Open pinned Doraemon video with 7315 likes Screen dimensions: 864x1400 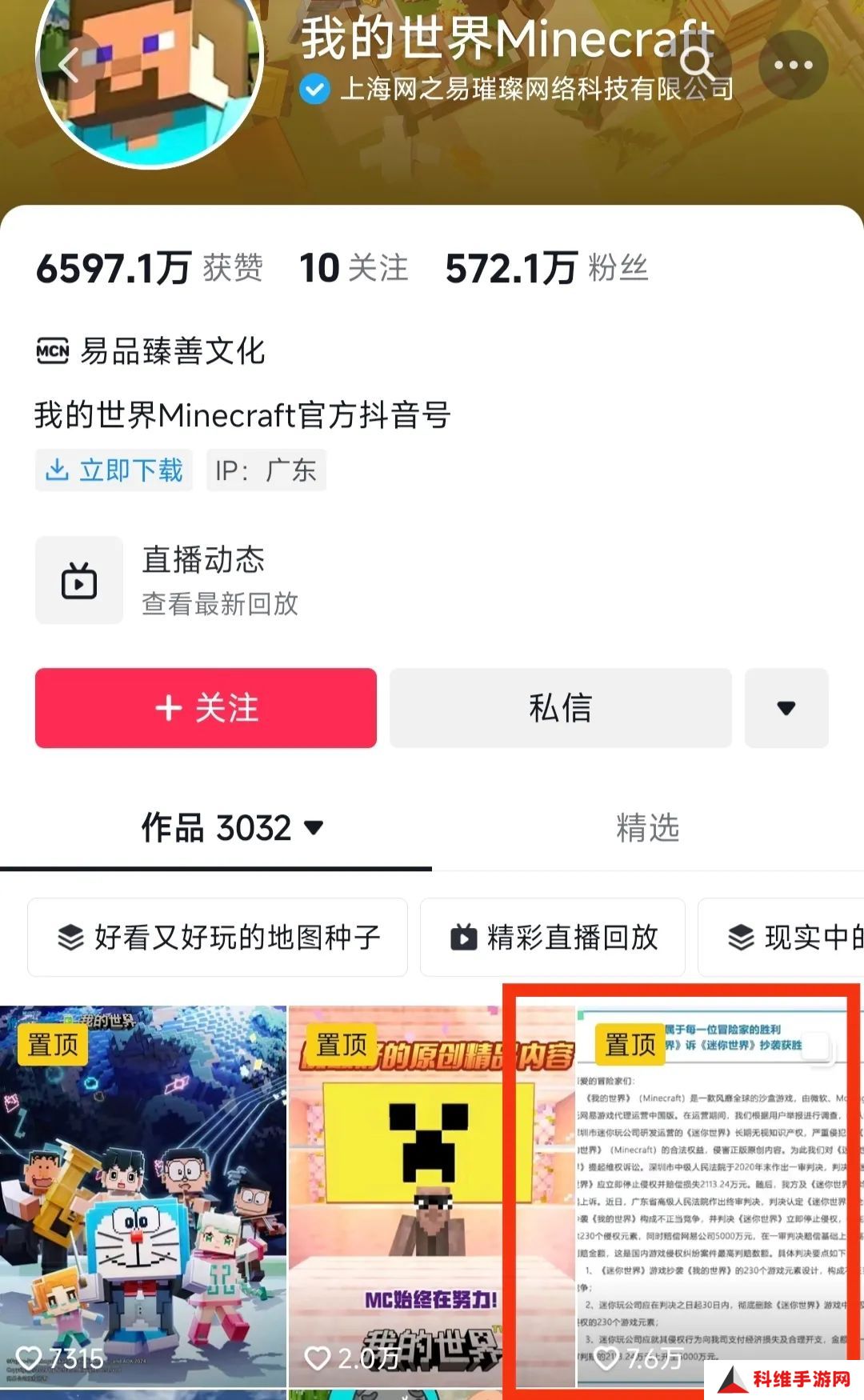pos(142,1196)
